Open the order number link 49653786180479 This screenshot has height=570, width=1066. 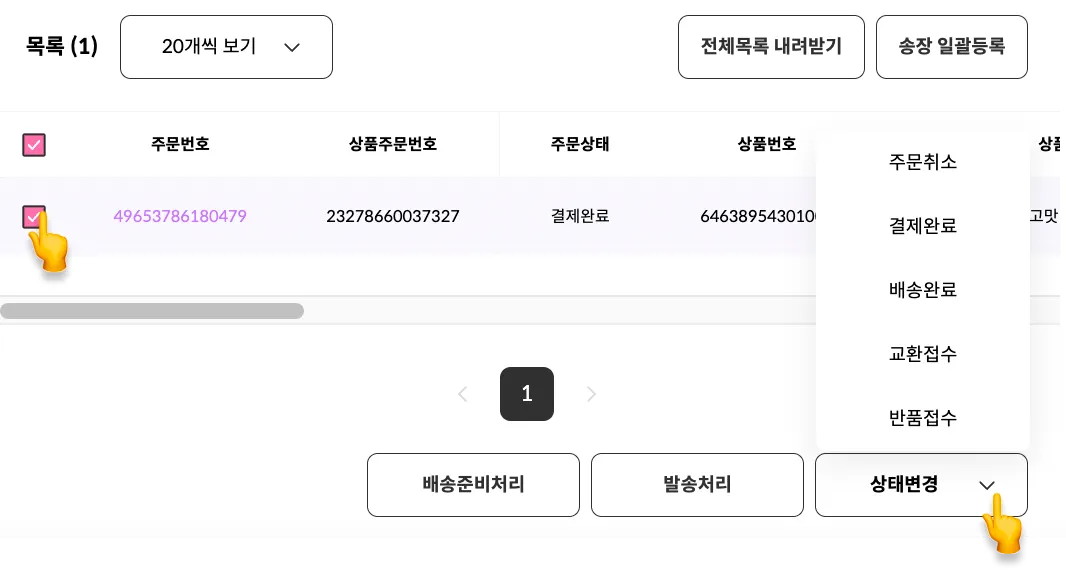pos(179,216)
